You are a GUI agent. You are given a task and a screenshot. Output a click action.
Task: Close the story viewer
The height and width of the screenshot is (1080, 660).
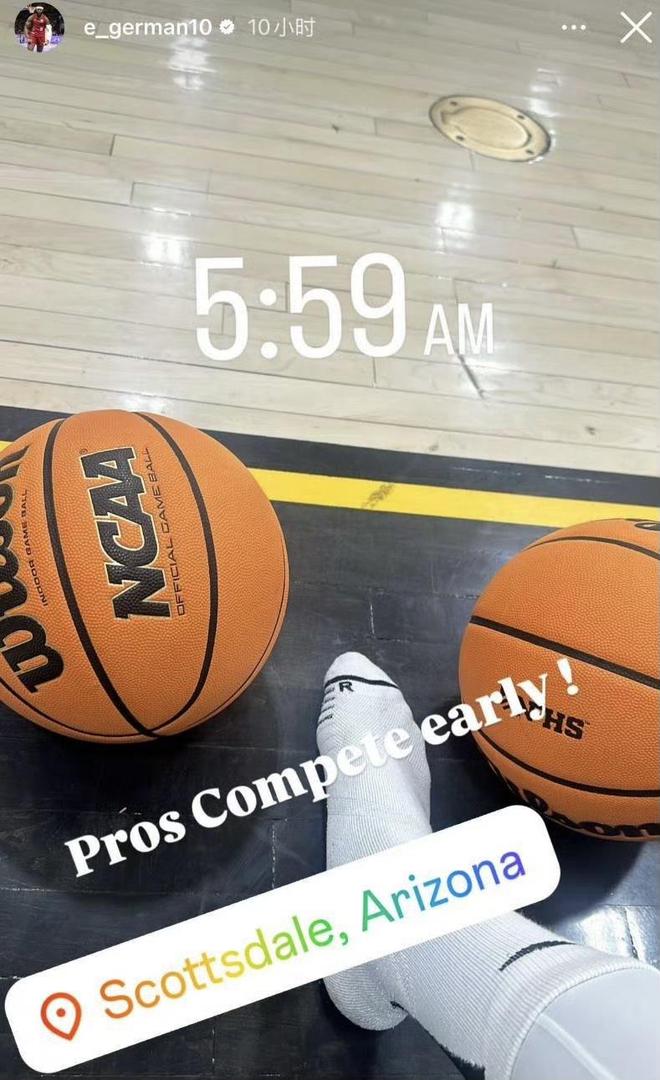(x=636, y=28)
